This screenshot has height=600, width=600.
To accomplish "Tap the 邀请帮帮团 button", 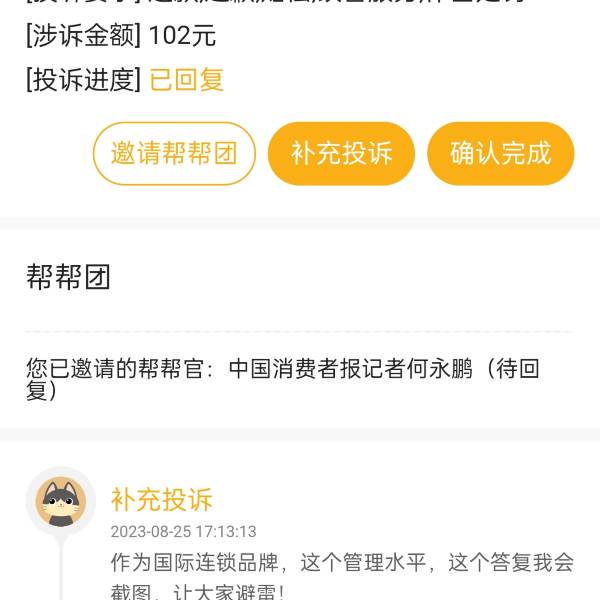I will point(174,154).
